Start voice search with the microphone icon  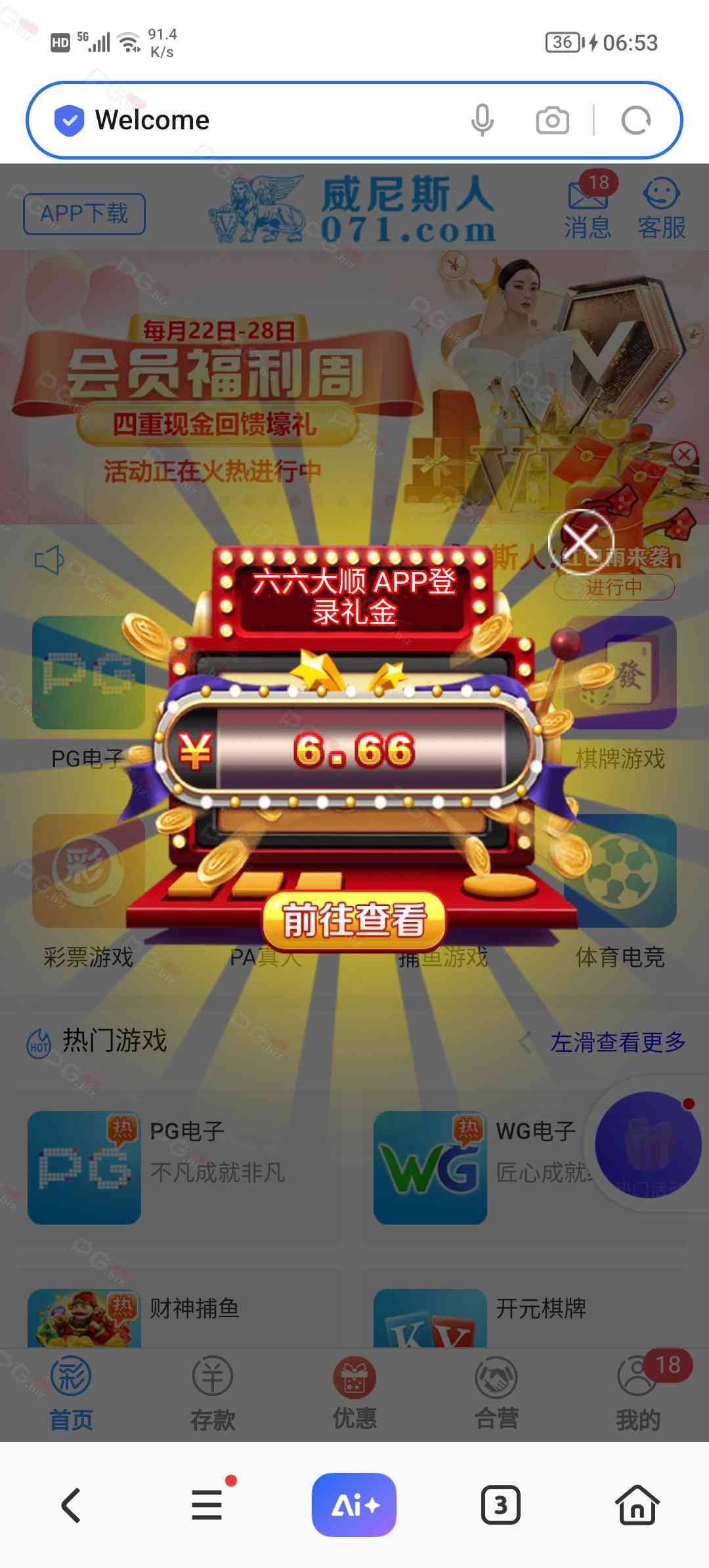coord(482,120)
